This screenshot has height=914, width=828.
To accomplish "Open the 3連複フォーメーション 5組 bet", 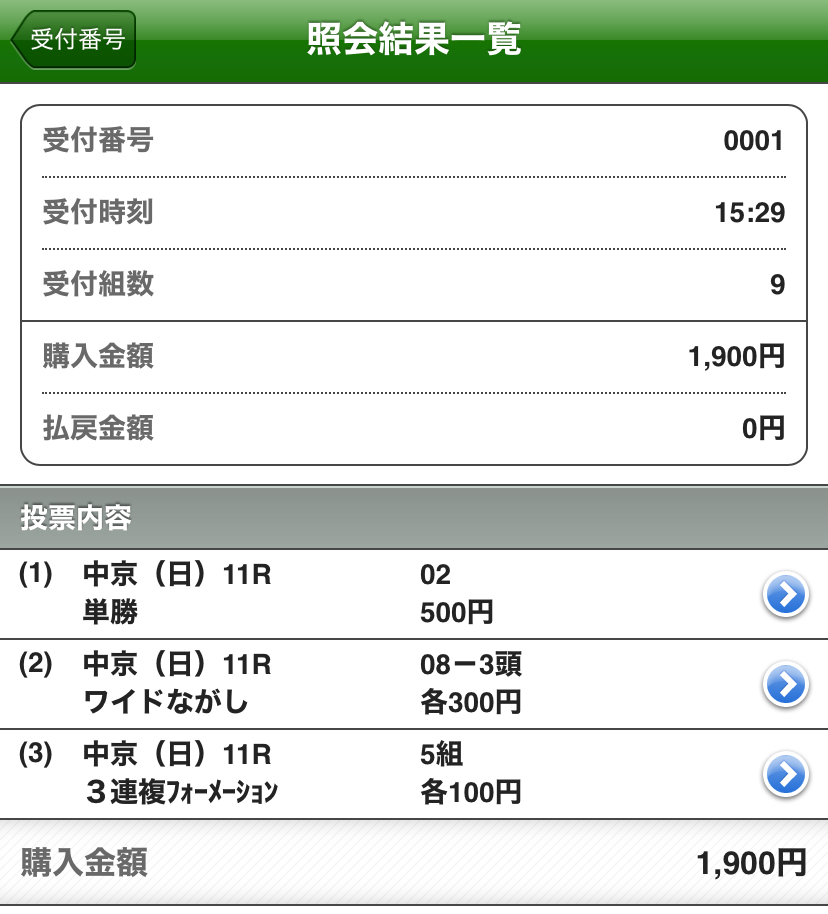I will (x=786, y=774).
